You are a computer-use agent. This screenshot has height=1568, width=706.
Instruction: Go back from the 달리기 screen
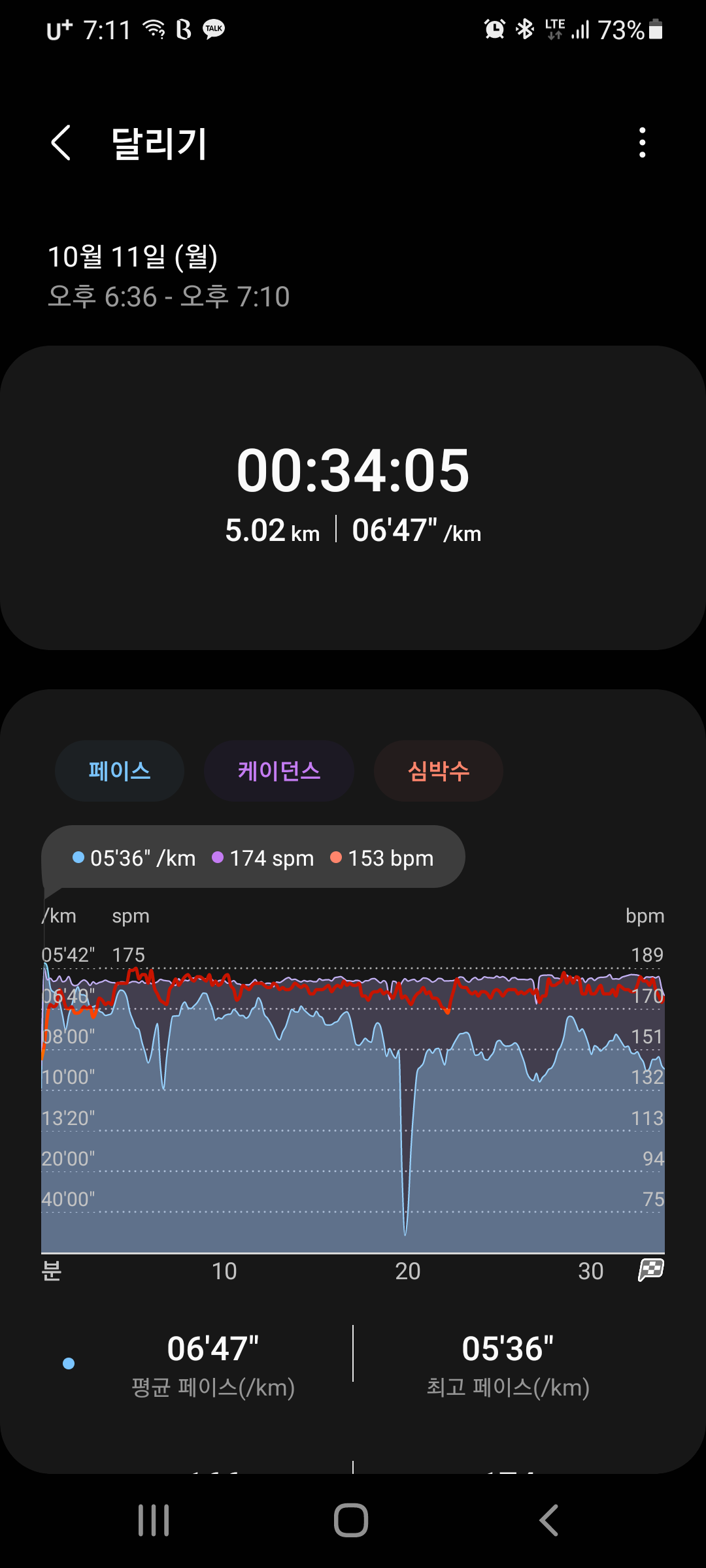(61, 143)
